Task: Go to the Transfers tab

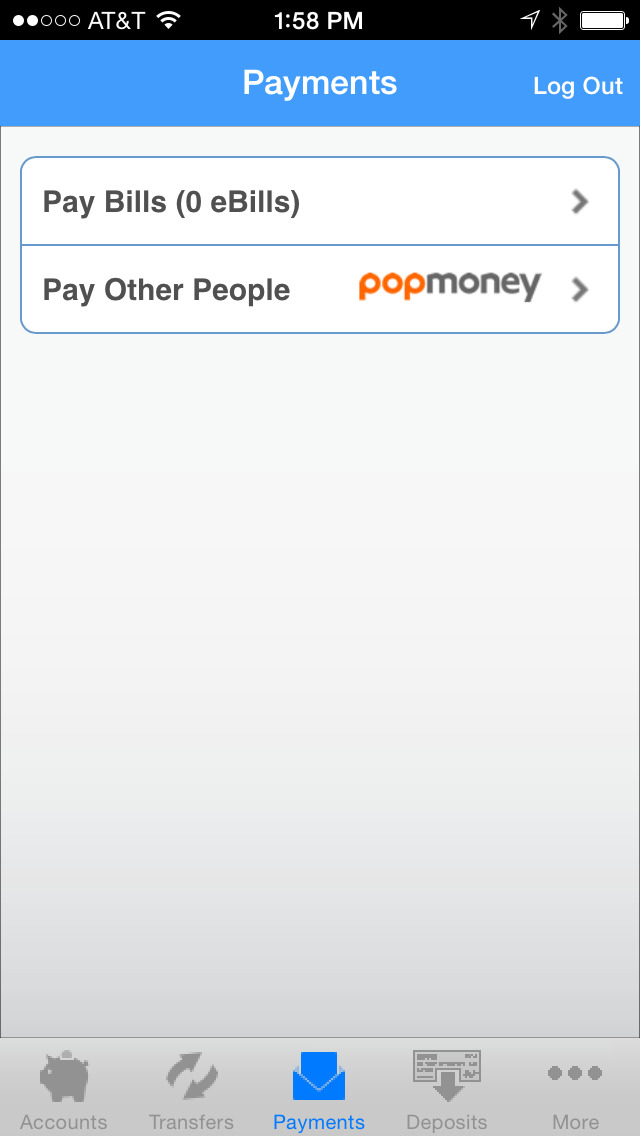Action: (191, 1090)
